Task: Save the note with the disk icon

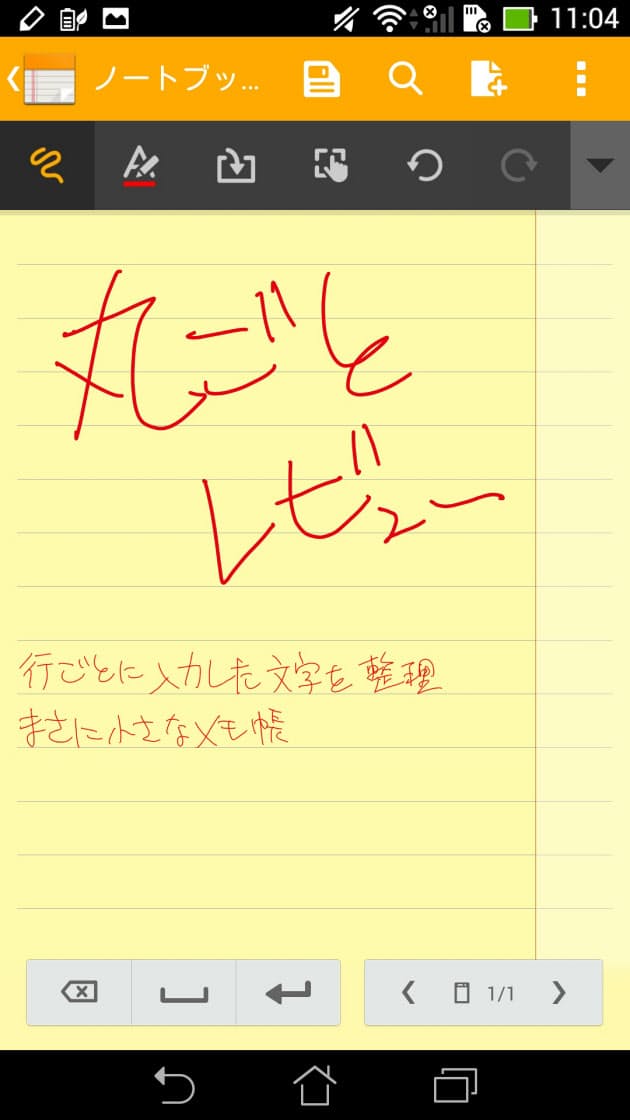Action: tap(322, 79)
